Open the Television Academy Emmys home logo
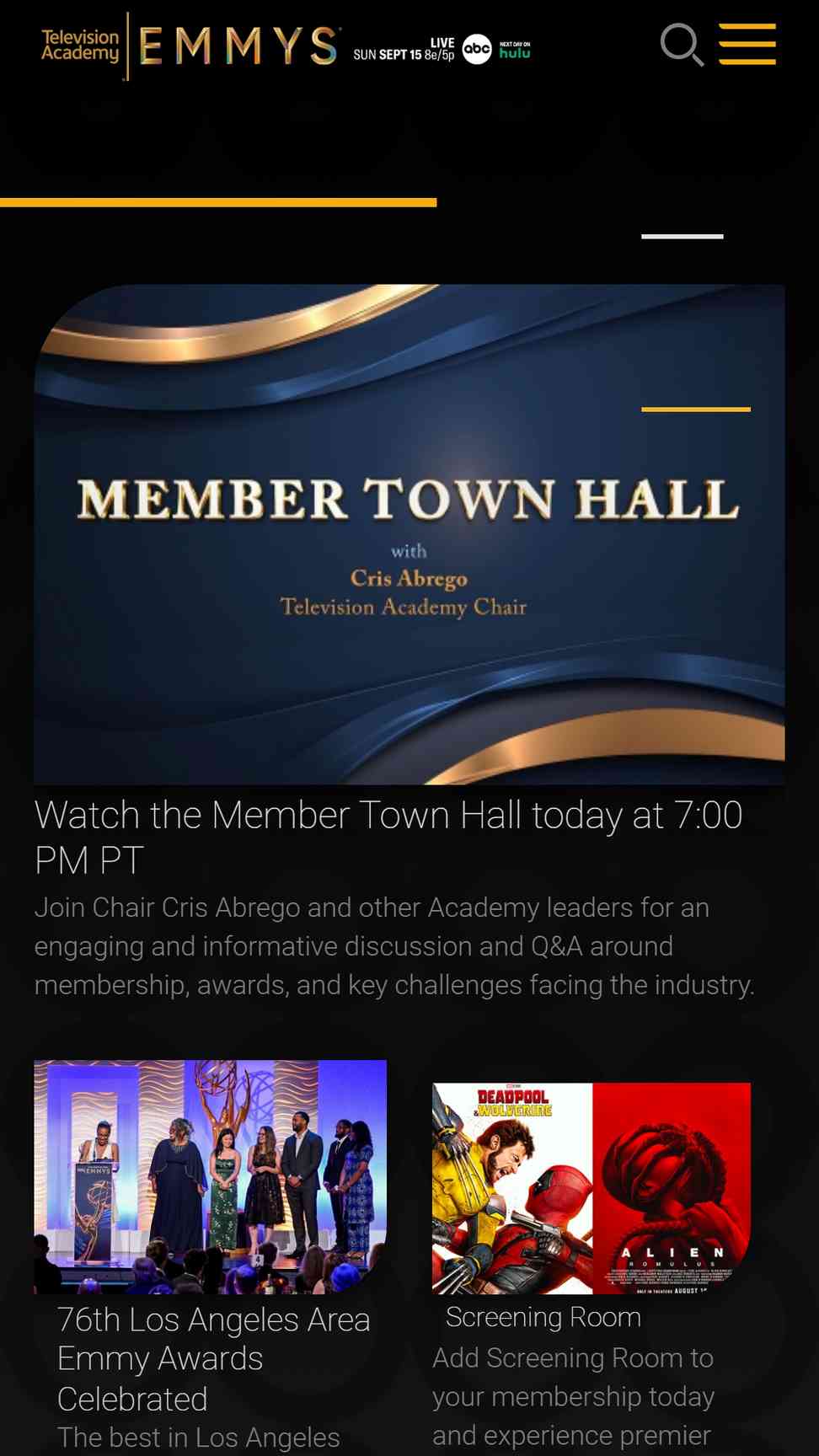 190,45
